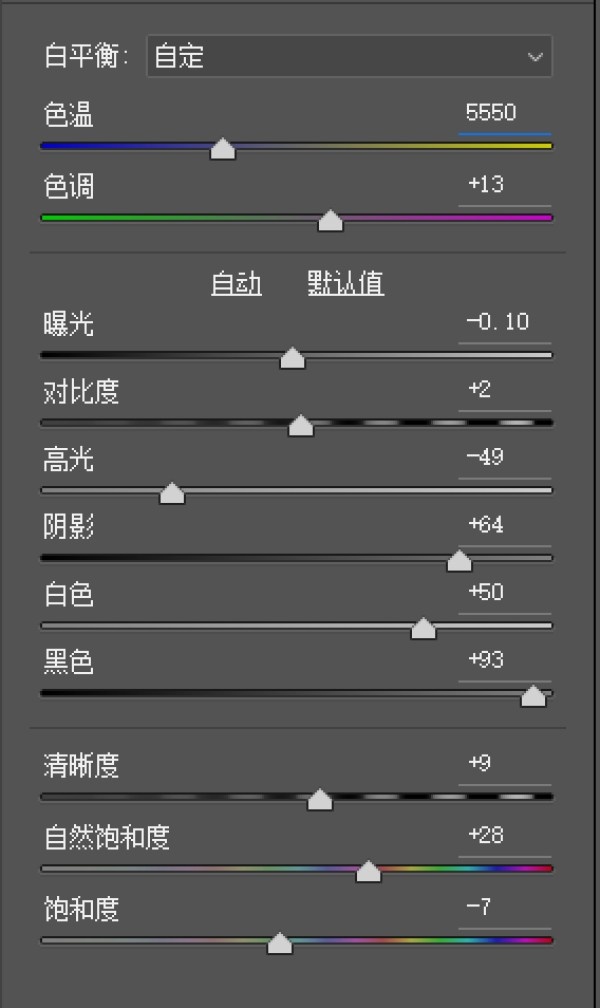Tap the 黑色 slider handle

click(x=533, y=697)
